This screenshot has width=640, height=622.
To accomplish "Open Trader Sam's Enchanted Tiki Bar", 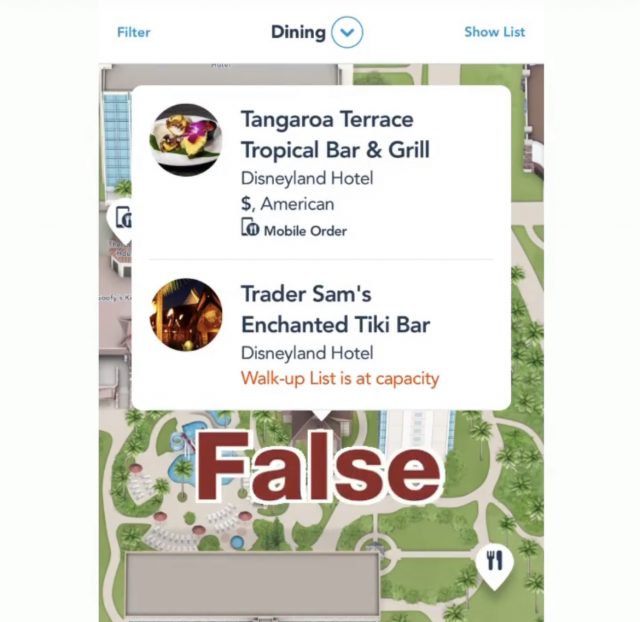I will click(x=334, y=310).
